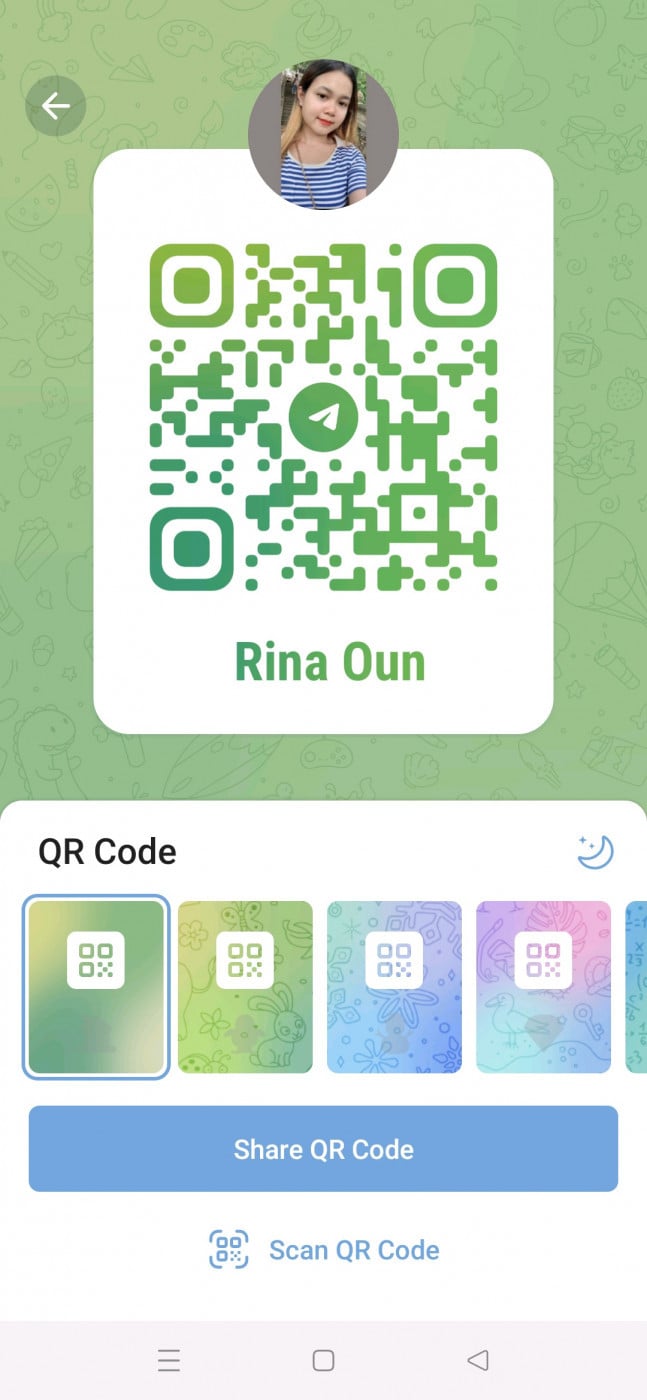Choose the bunny and flowers QR theme
Image resolution: width=647 pixels, height=1400 pixels.
click(245, 987)
